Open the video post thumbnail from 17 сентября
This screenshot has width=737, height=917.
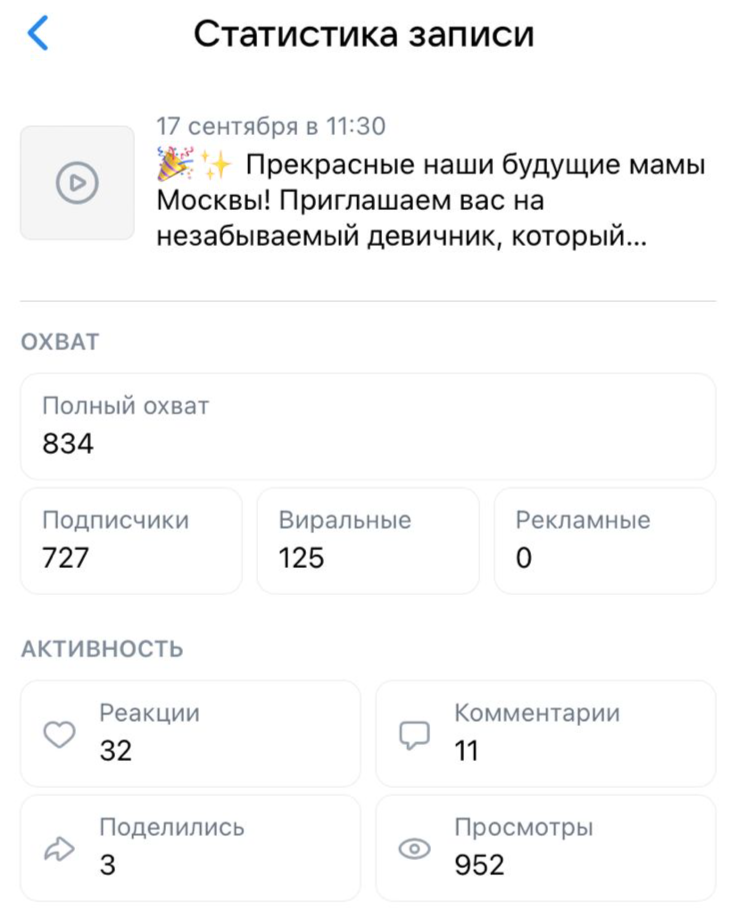(x=77, y=183)
